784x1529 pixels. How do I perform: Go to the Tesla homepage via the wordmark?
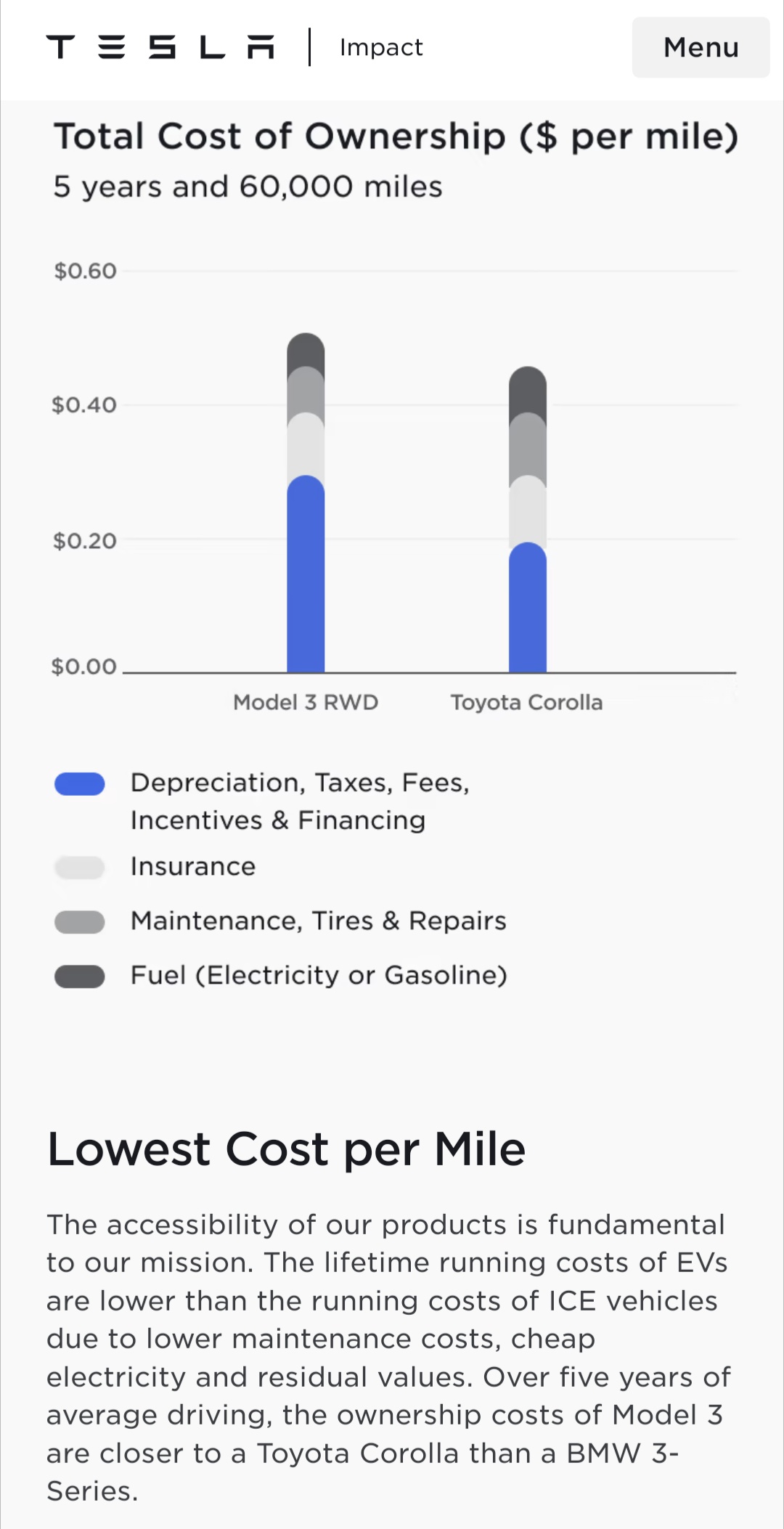pyautogui.click(x=160, y=47)
